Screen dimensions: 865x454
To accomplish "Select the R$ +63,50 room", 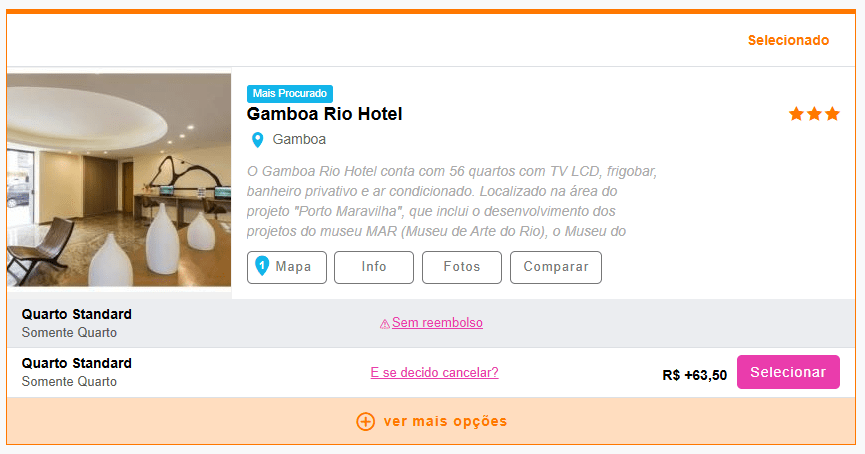I will 787,372.
